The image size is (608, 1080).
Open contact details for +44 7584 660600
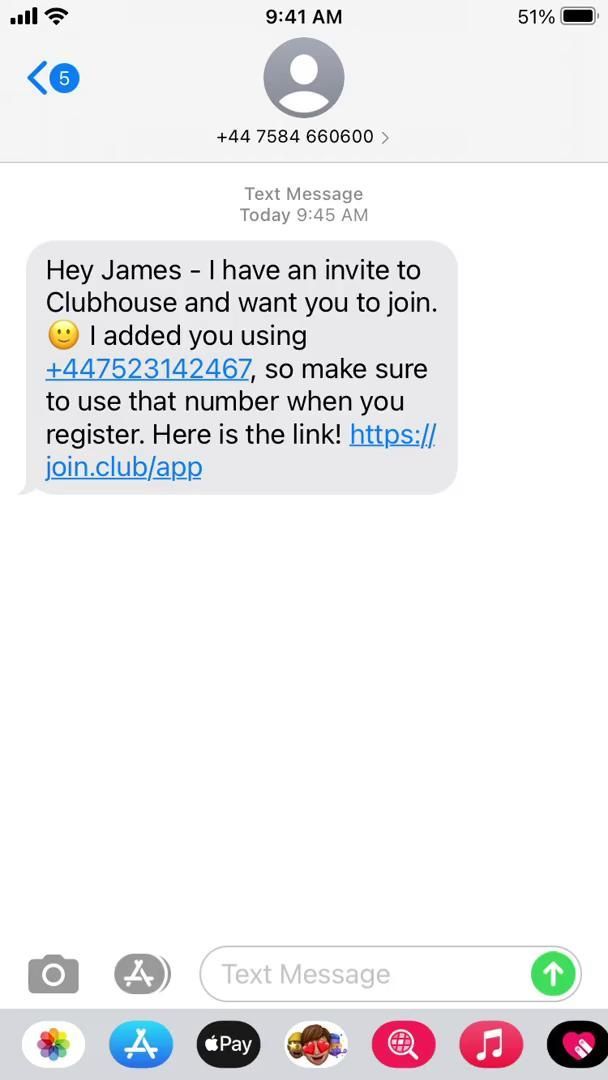(x=303, y=136)
